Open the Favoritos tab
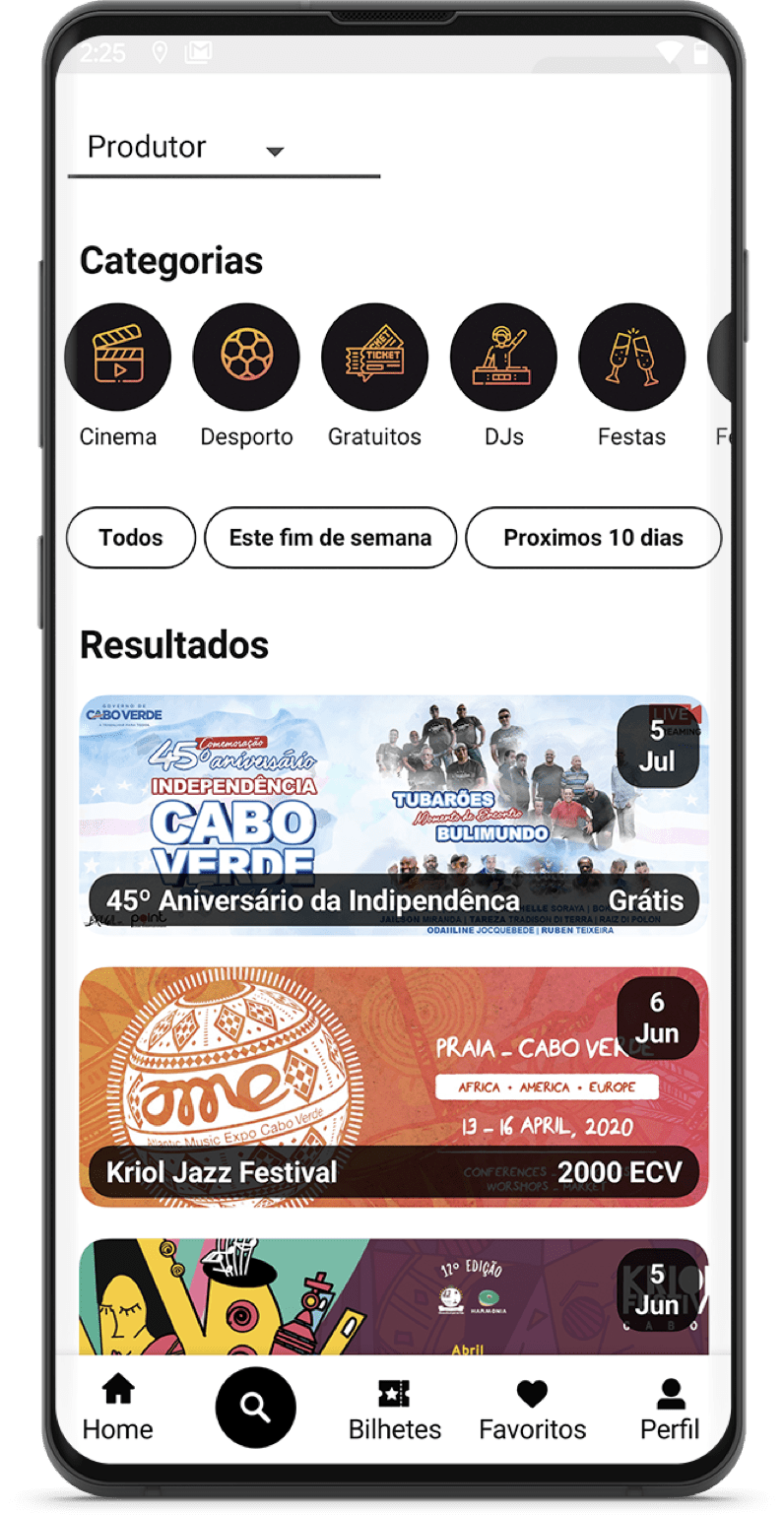784x1515 pixels. 532,1409
